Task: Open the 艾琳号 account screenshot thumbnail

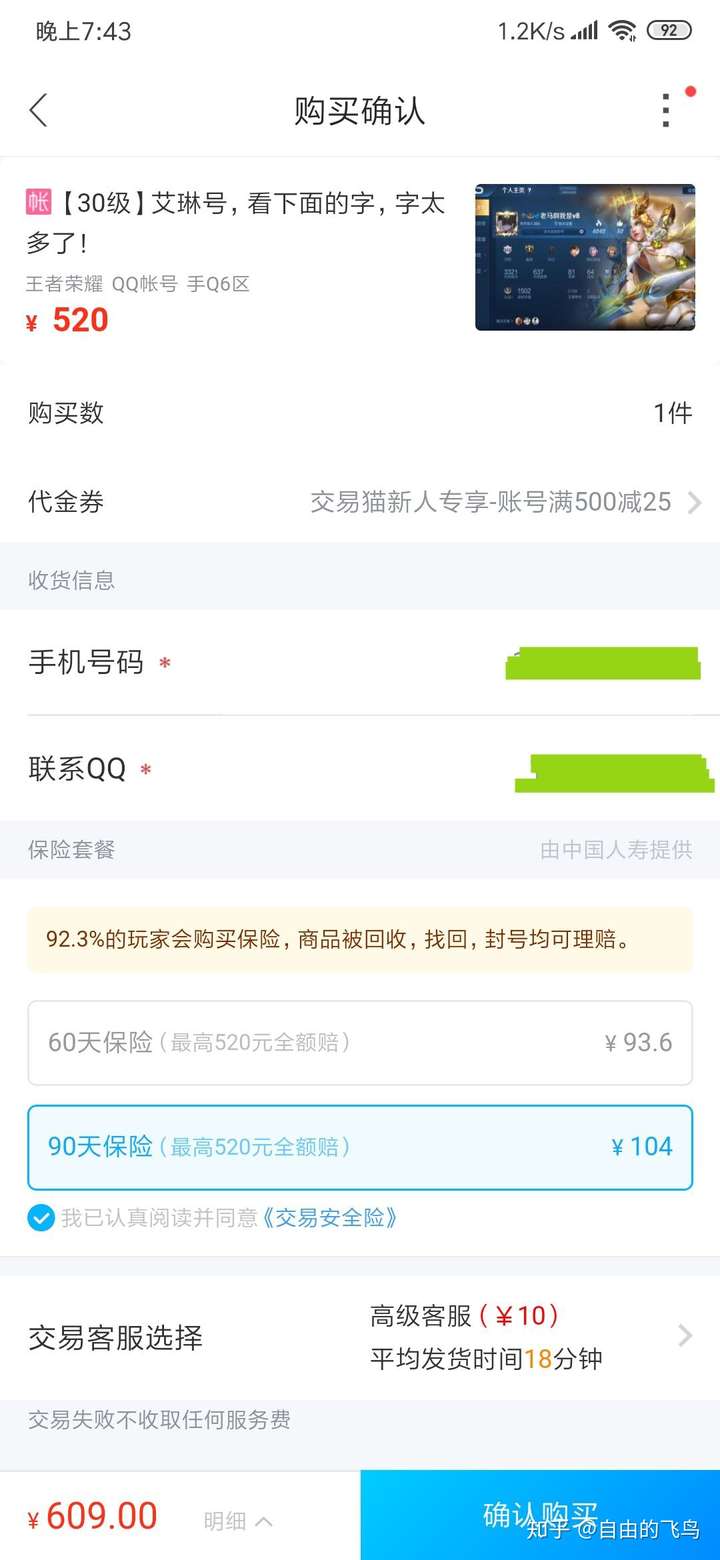Action: coord(584,257)
